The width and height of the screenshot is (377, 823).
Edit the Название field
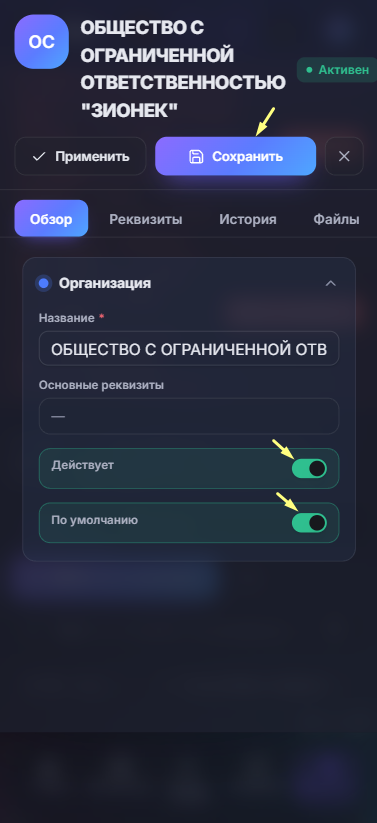pos(189,348)
